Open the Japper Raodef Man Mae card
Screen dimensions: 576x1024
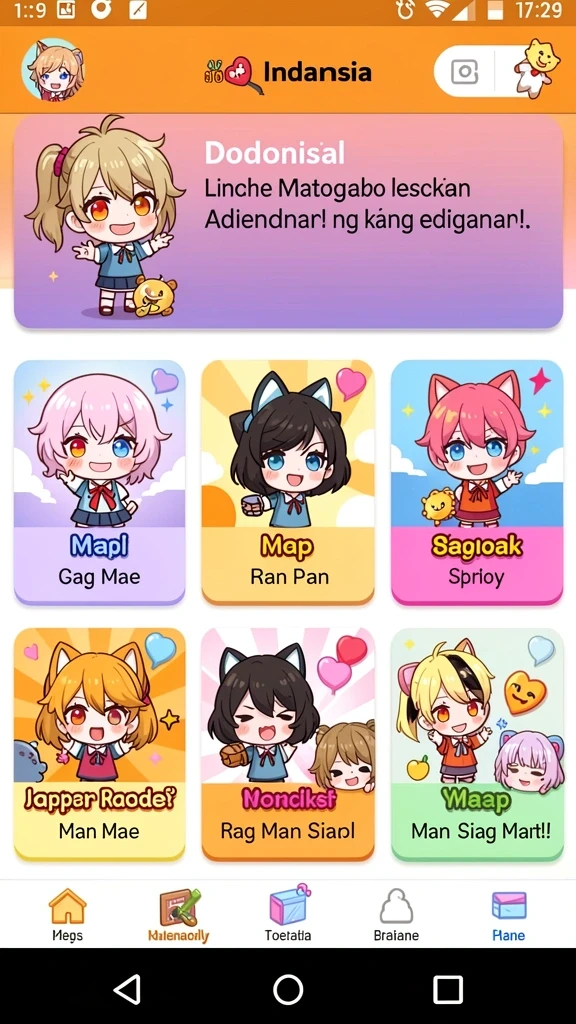[x=99, y=744]
